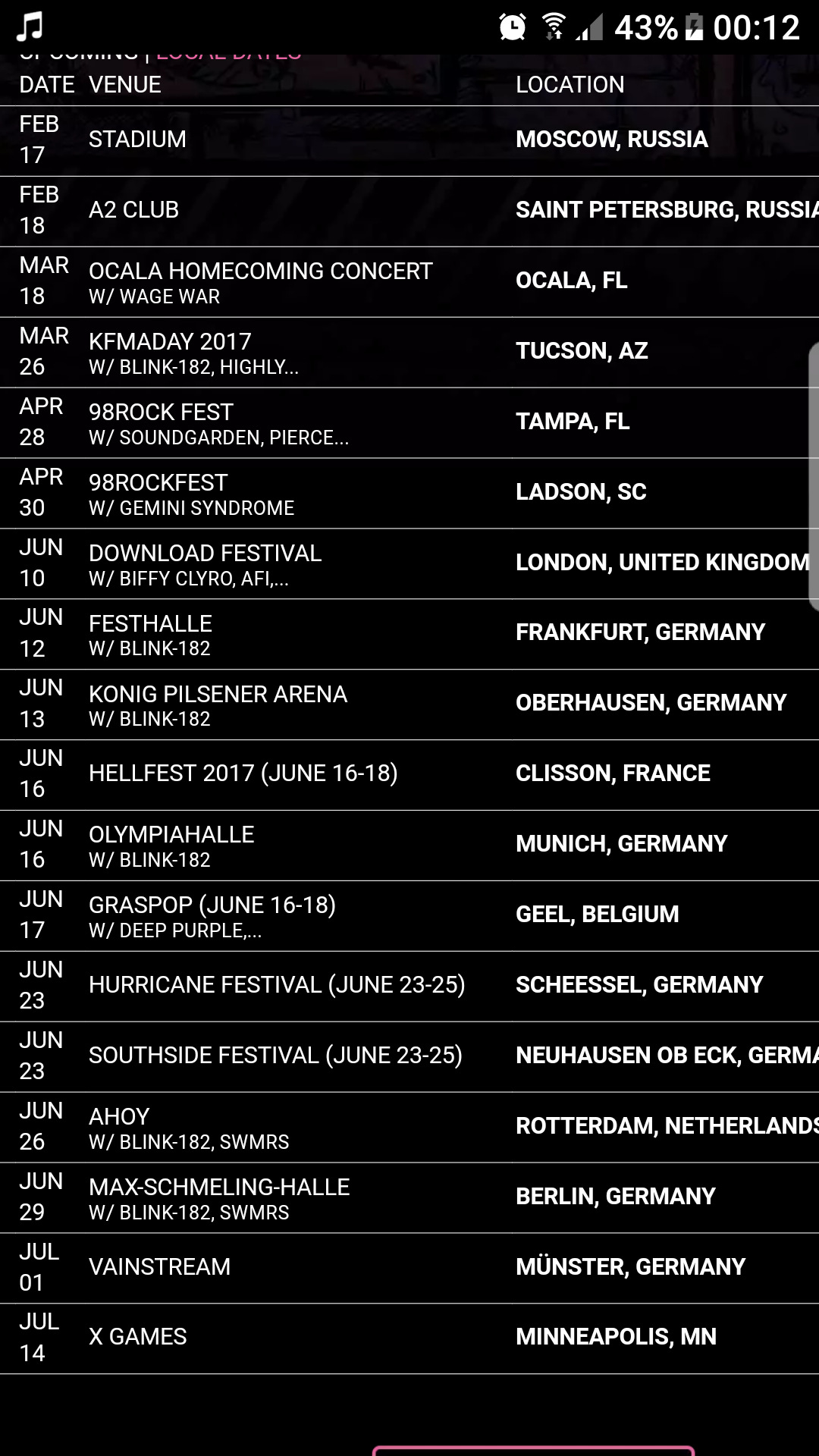Open the Festhalle Frankfurt show
Screen dimensions: 819x1456
click(409, 635)
